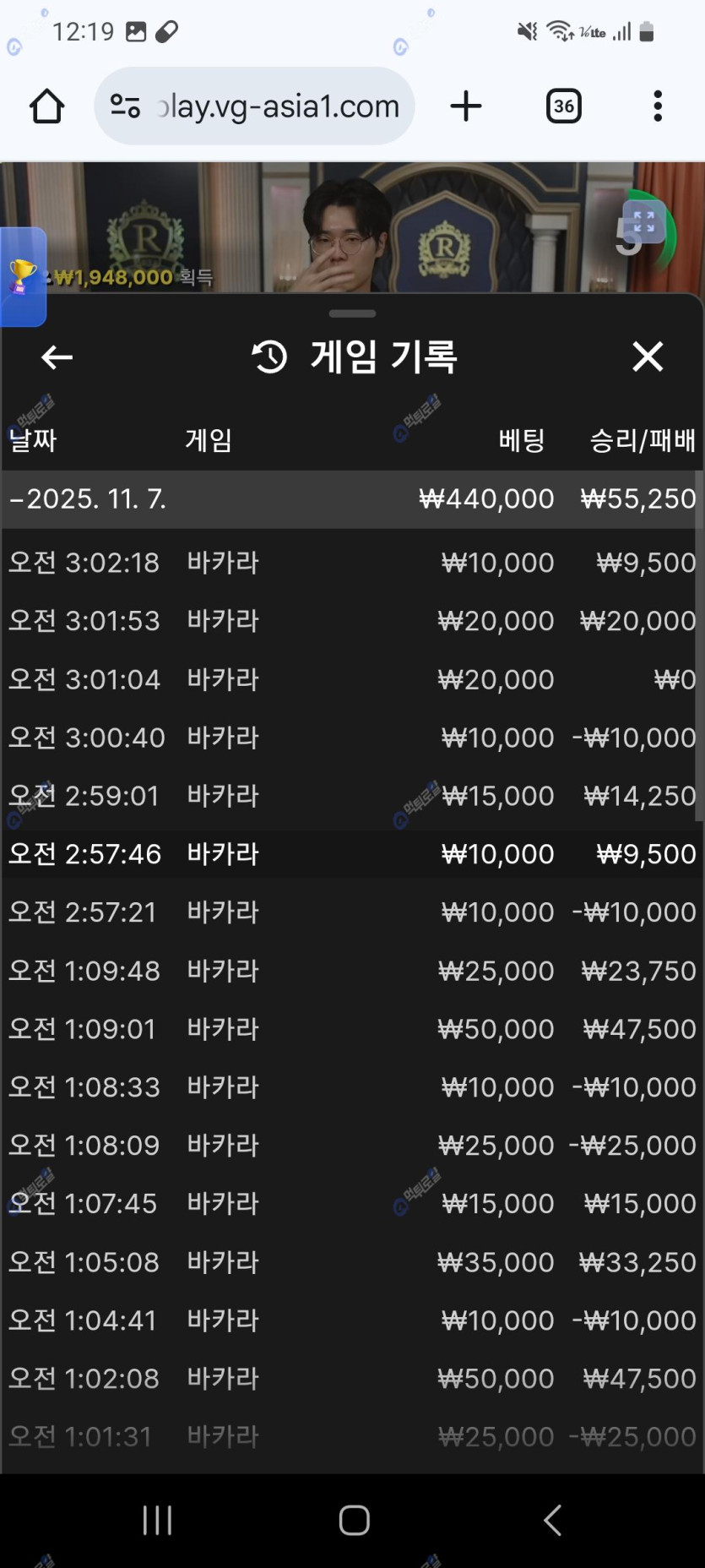Screen dimensions: 705x1568
Task: View the 오전 3:01:04 바카라 record
Action: (351, 679)
